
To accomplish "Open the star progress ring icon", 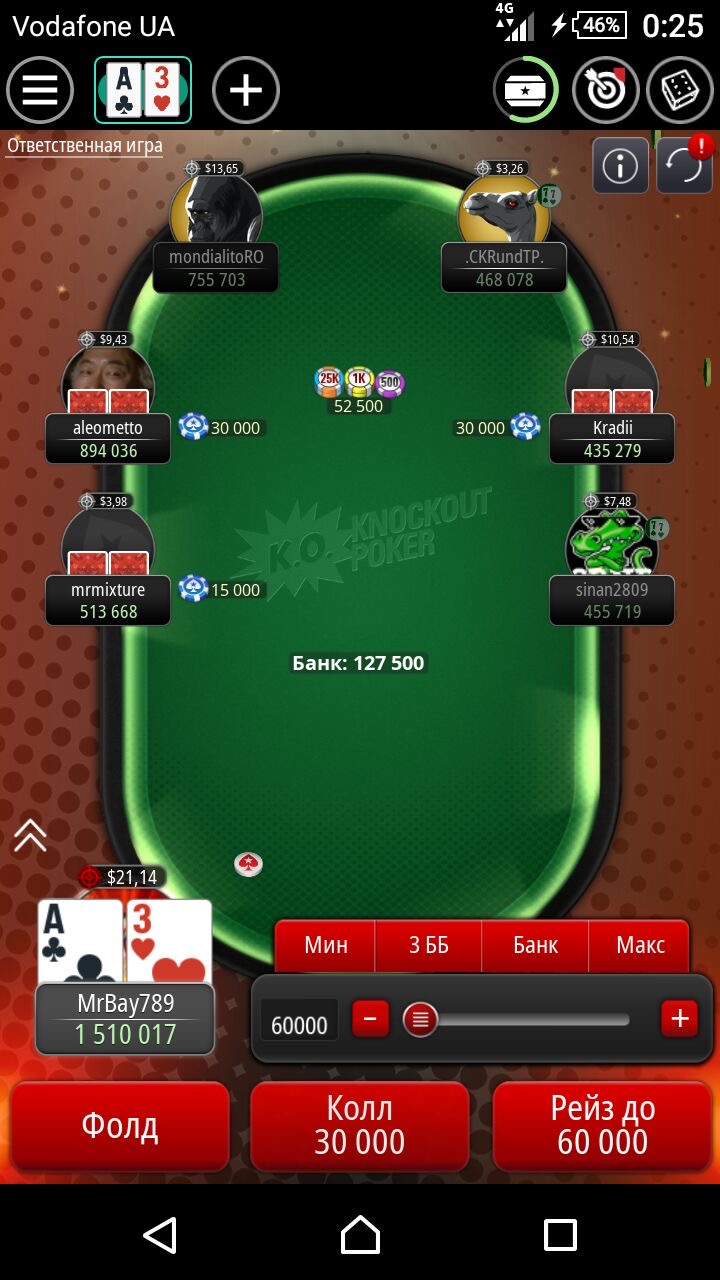I will [526, 90].
